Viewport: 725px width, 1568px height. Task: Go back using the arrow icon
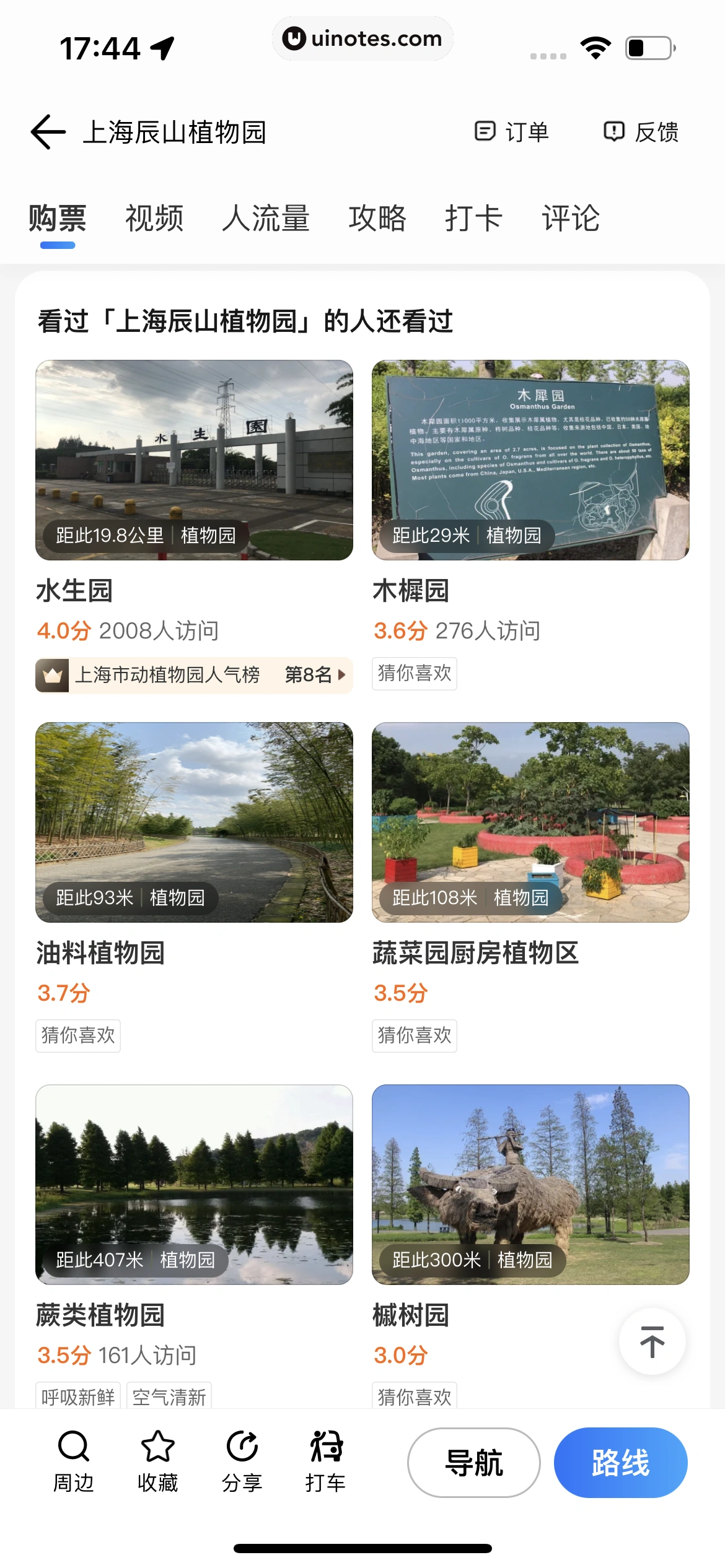click(48, 132)
